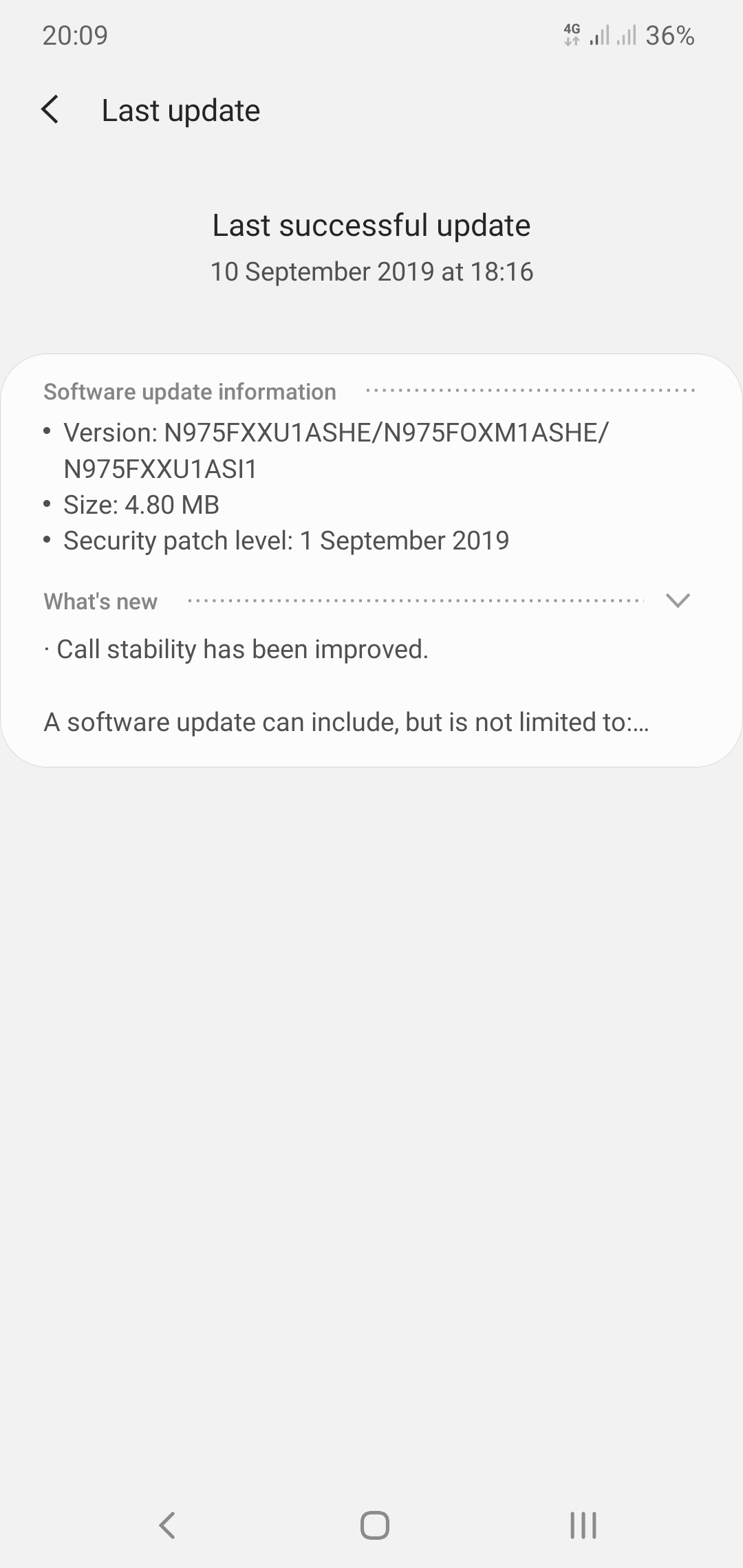743x1568 pixels.
Task: Open recent apps from navigation bar
Action: tap(583, 1525)
